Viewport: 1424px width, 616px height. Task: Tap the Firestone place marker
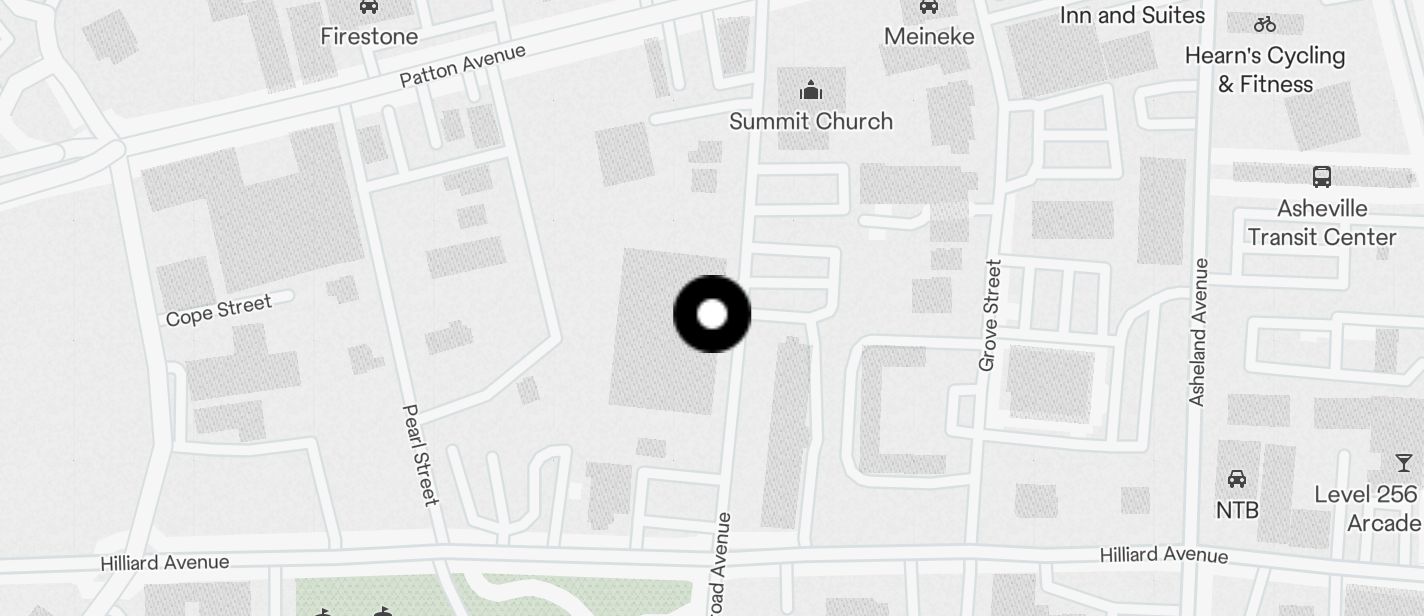point(369,8)
